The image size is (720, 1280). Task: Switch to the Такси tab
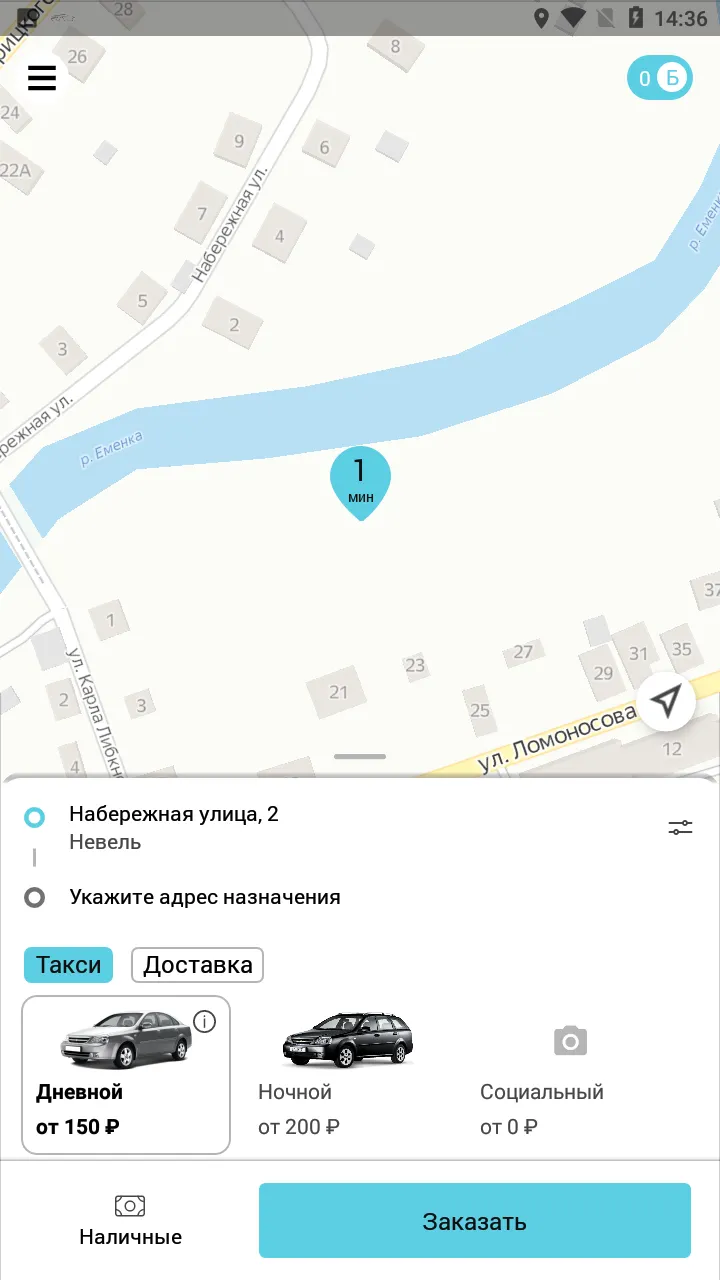(x=69, y=965)
